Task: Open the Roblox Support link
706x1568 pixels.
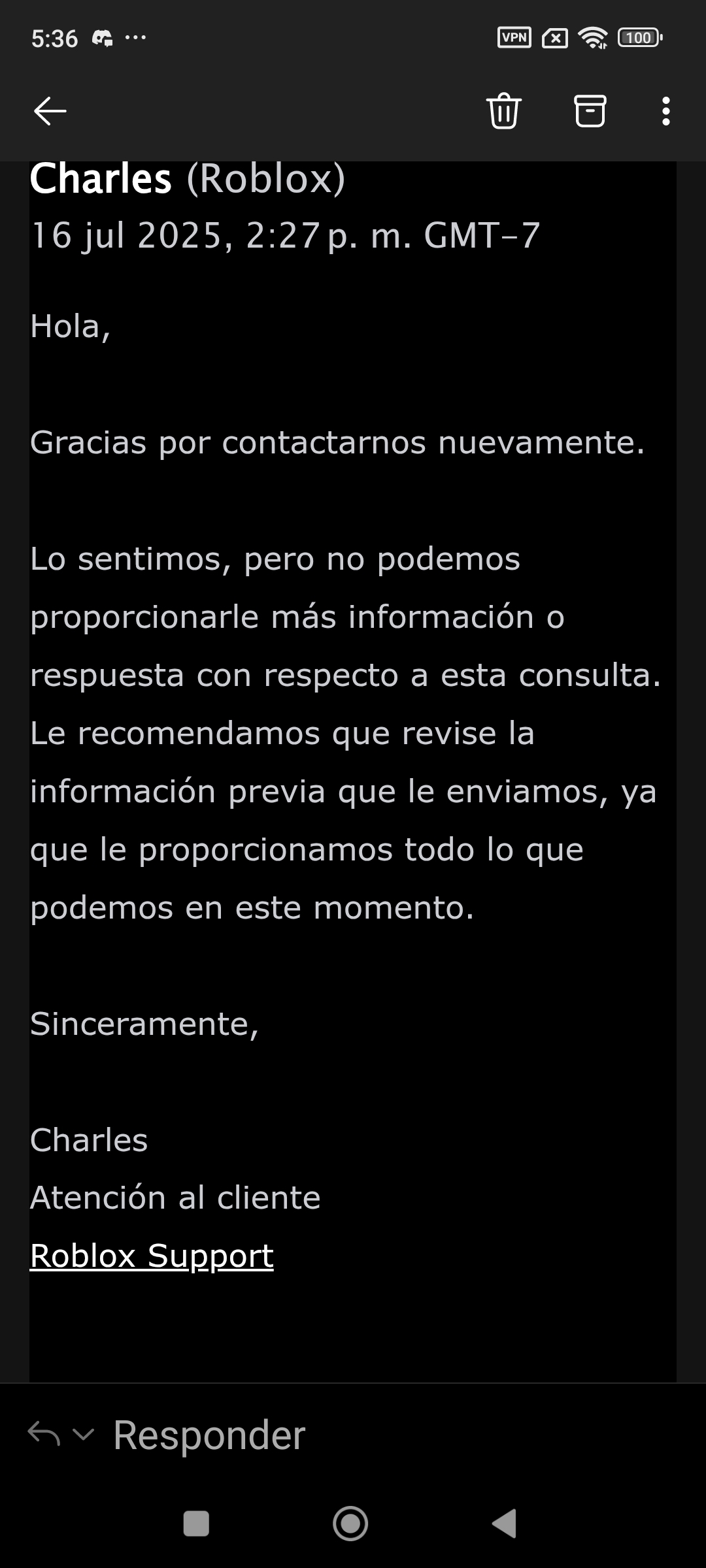Action: coord(152,1256)
